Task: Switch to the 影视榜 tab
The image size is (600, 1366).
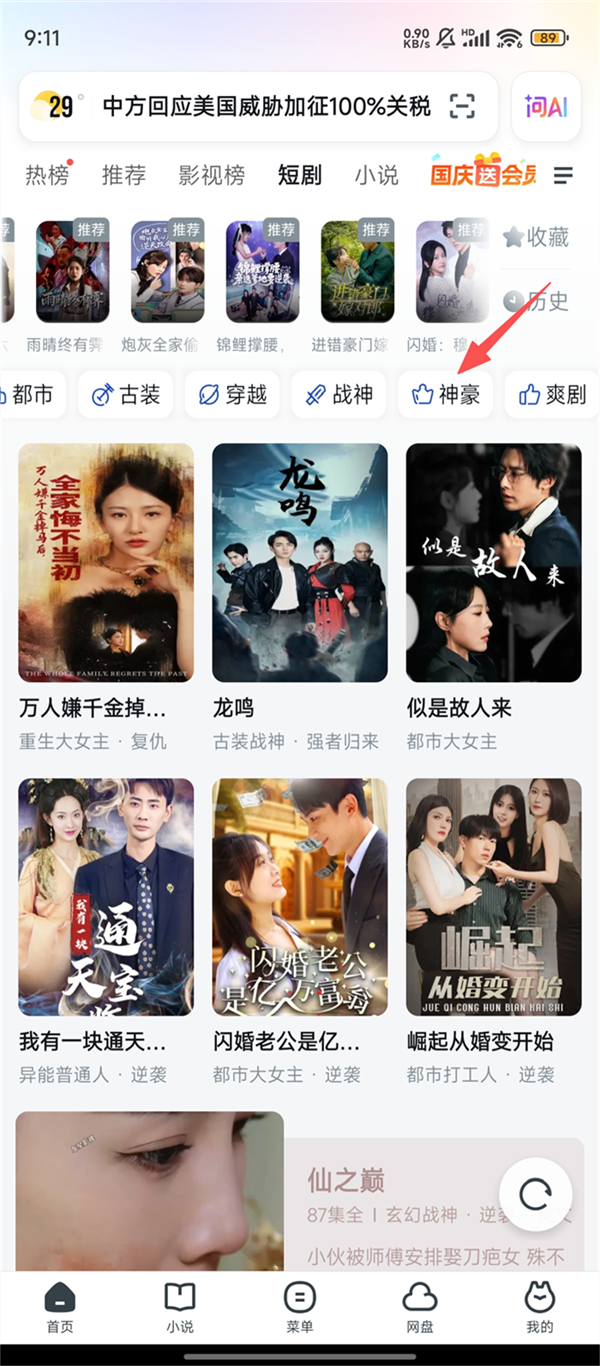Action: point(211,176)
